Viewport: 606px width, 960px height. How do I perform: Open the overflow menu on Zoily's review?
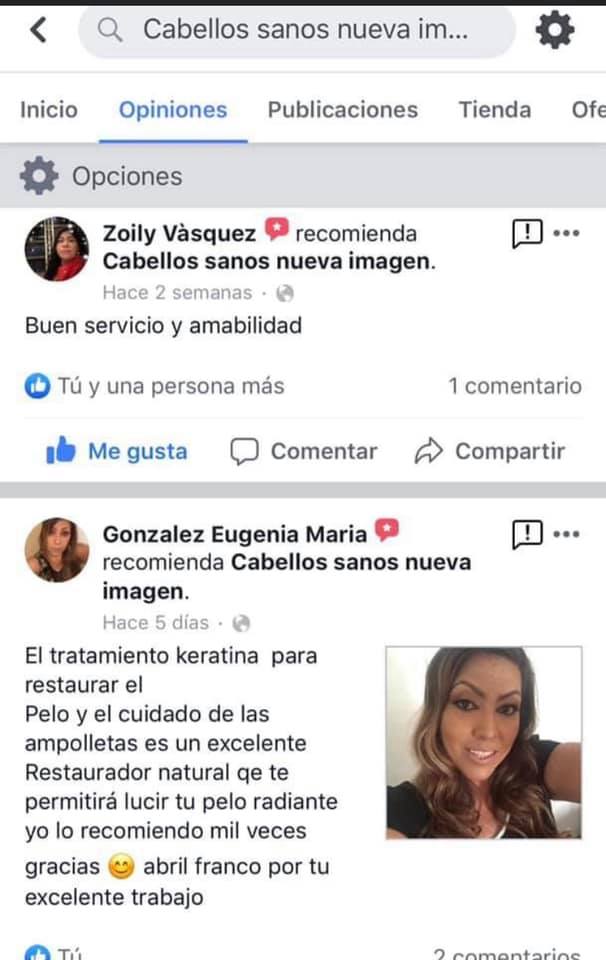[x=566, y=234]
